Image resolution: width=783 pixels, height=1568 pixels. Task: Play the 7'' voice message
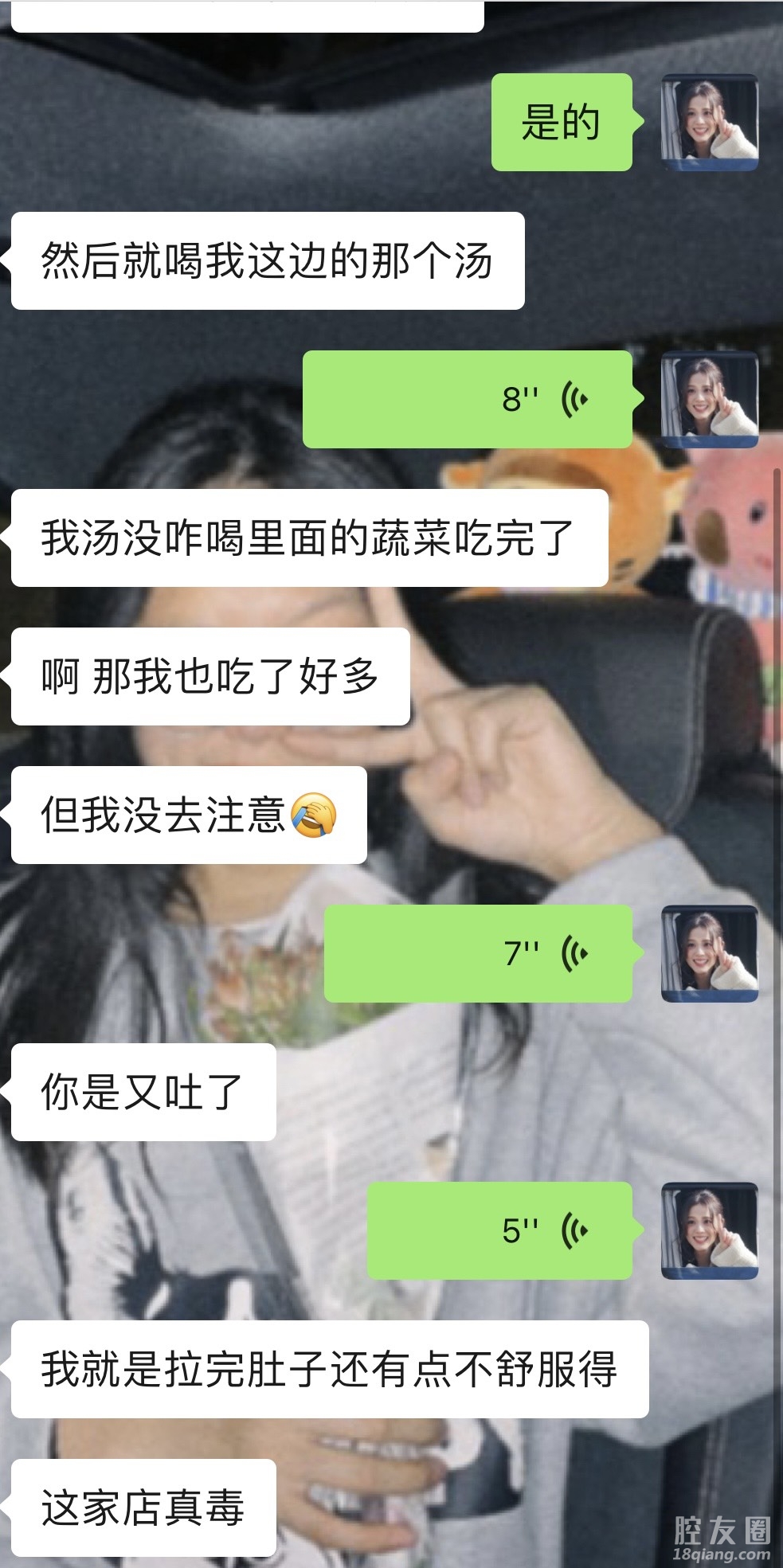coord(479,953)
